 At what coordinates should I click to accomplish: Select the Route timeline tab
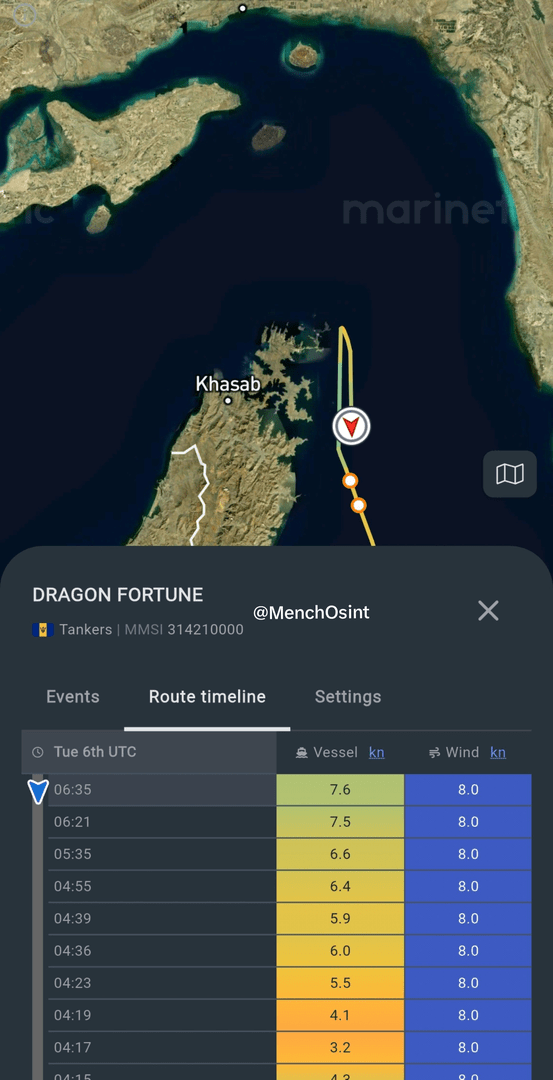(x=207, y=696)
